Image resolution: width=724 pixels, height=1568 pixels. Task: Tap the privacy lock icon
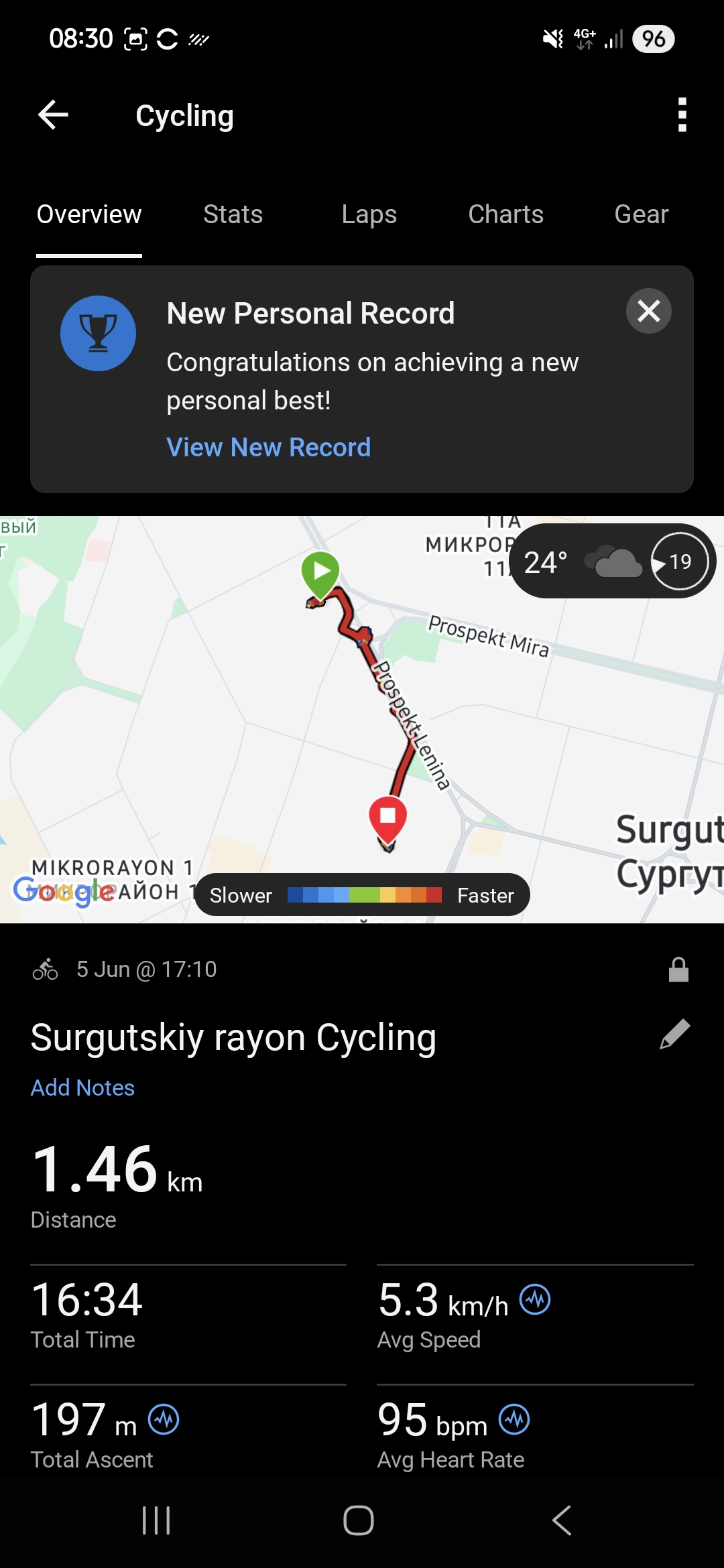click(x=678, y=970)
